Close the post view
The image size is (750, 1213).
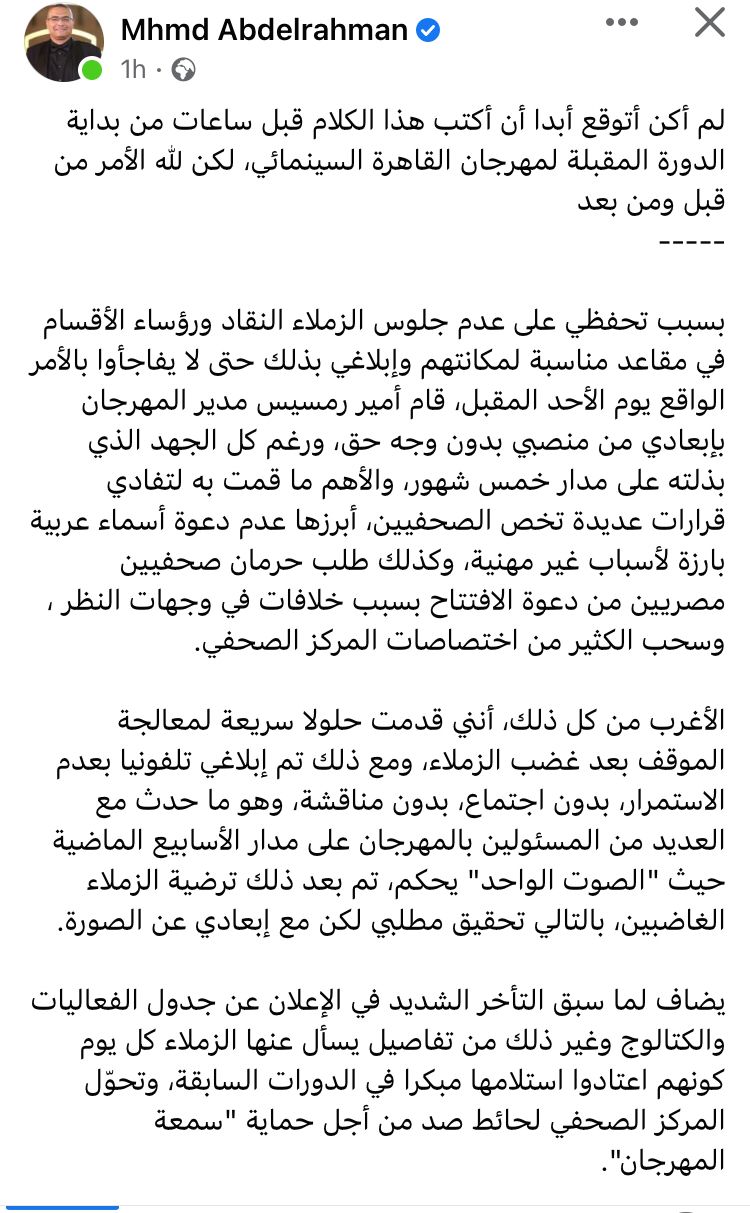click(x=710, y=22)
